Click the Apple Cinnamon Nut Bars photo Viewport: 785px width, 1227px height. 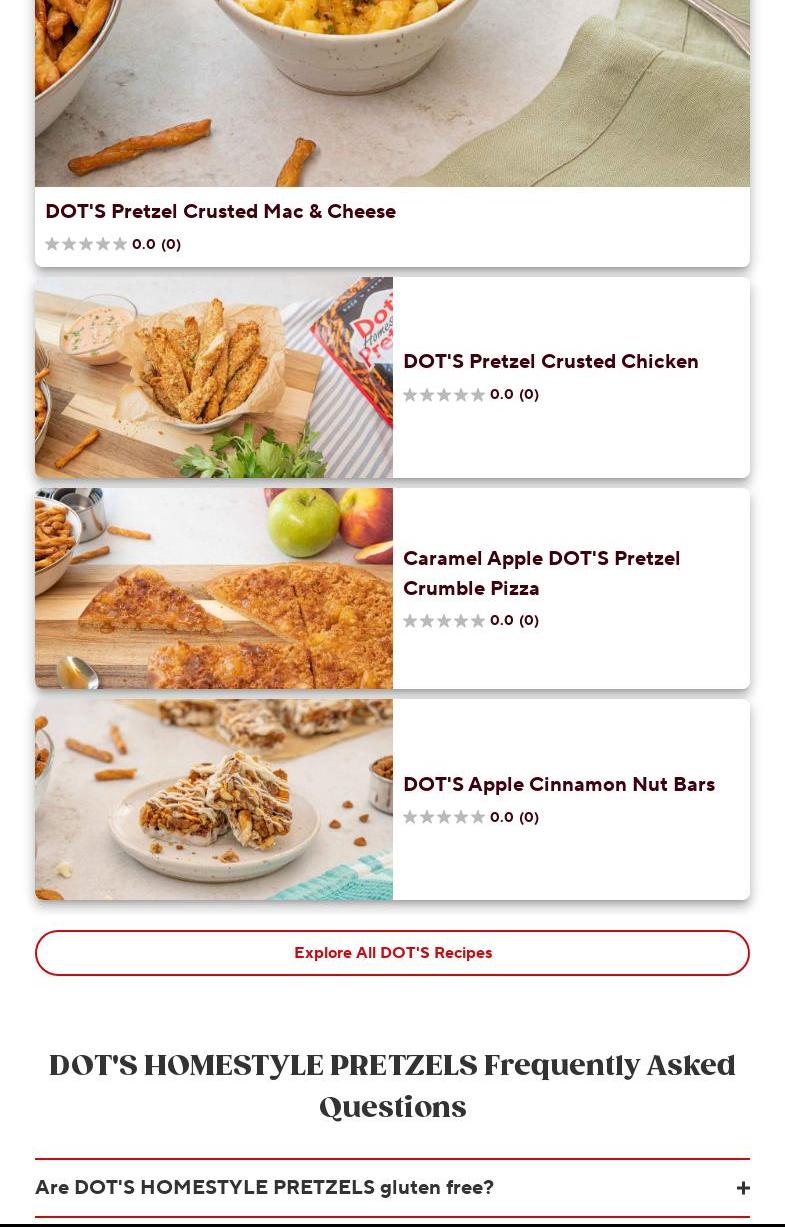click(213, 799)
